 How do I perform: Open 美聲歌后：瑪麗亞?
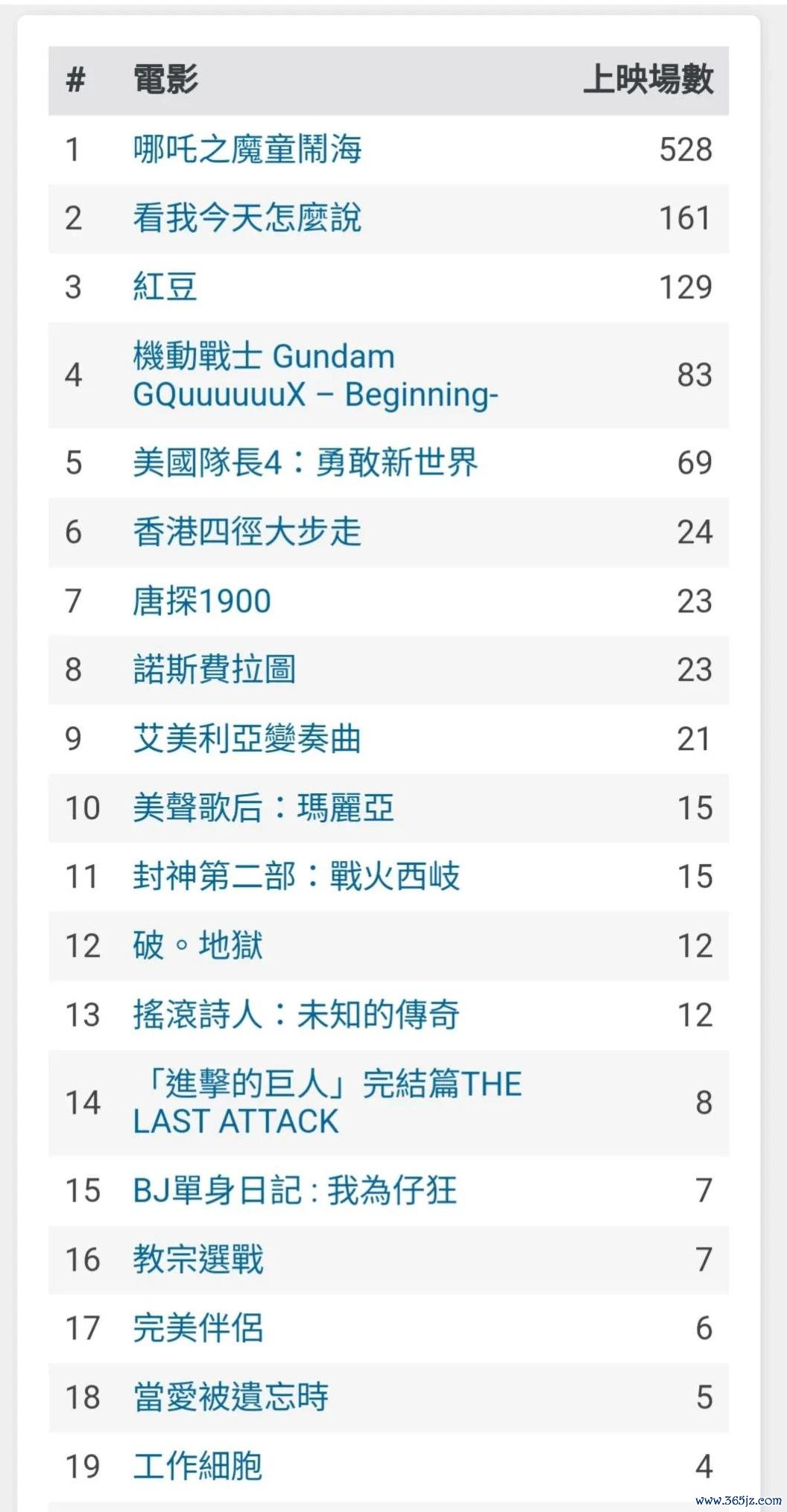264,808
